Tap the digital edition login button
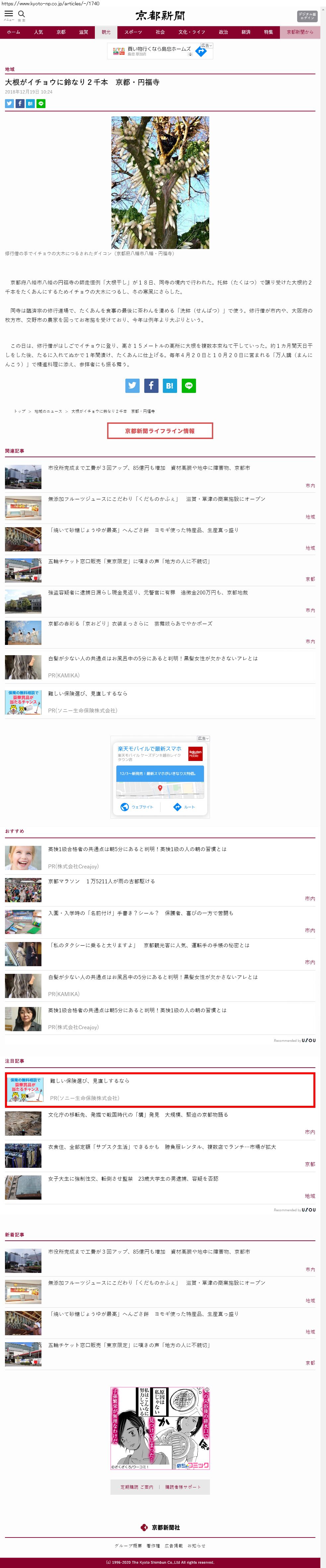326x1568 pixels. [x=306, y=16]
